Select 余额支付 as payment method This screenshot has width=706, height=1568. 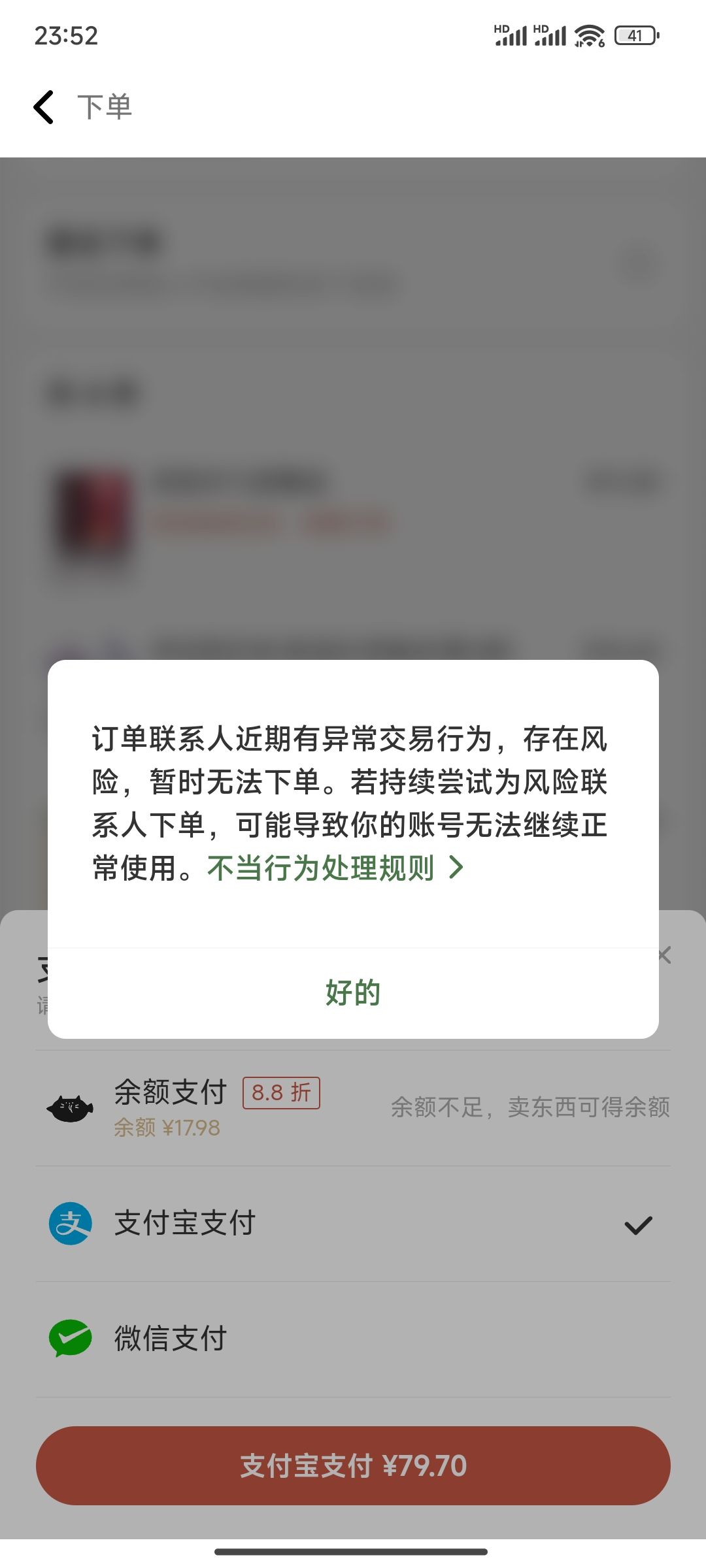[353, 1108]
